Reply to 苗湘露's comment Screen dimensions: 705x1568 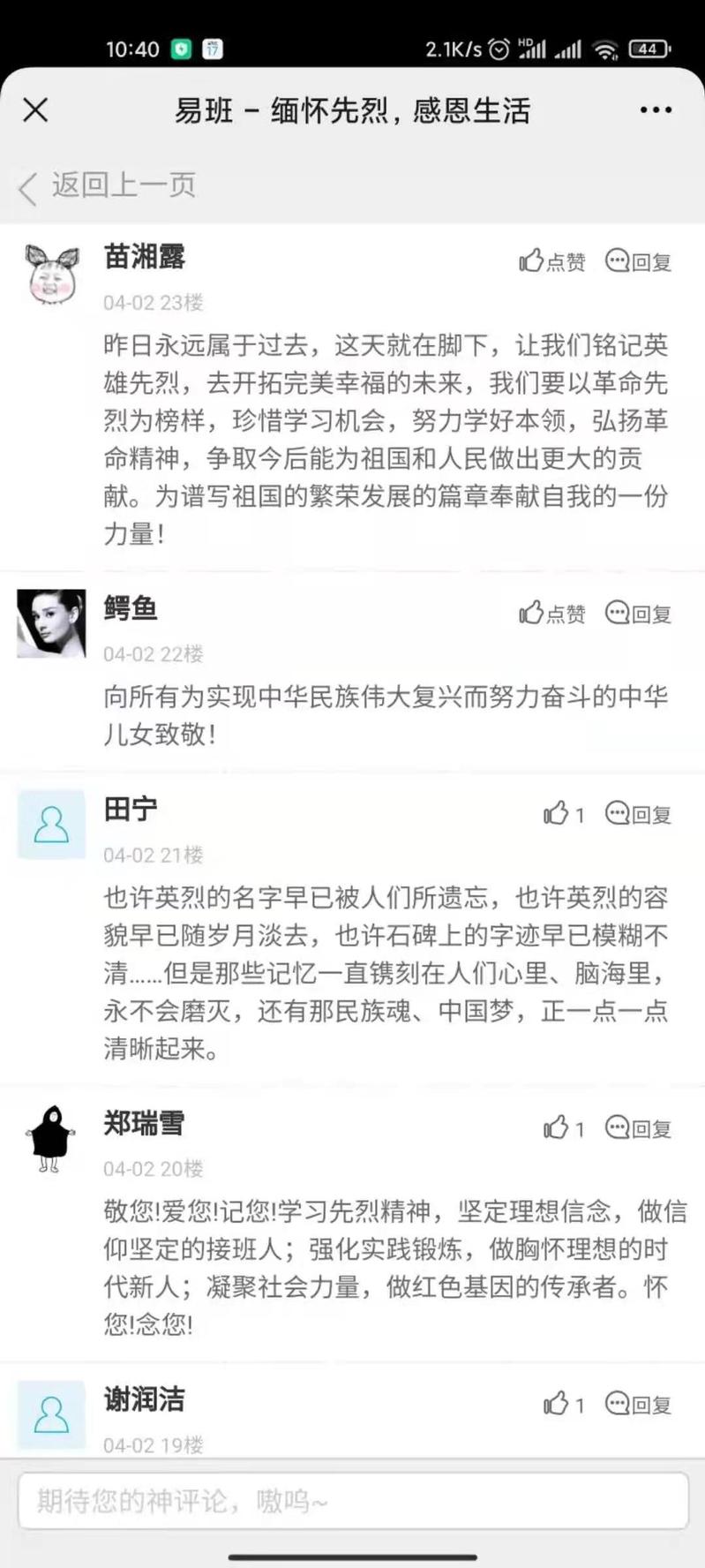click(x=638, y=261)
